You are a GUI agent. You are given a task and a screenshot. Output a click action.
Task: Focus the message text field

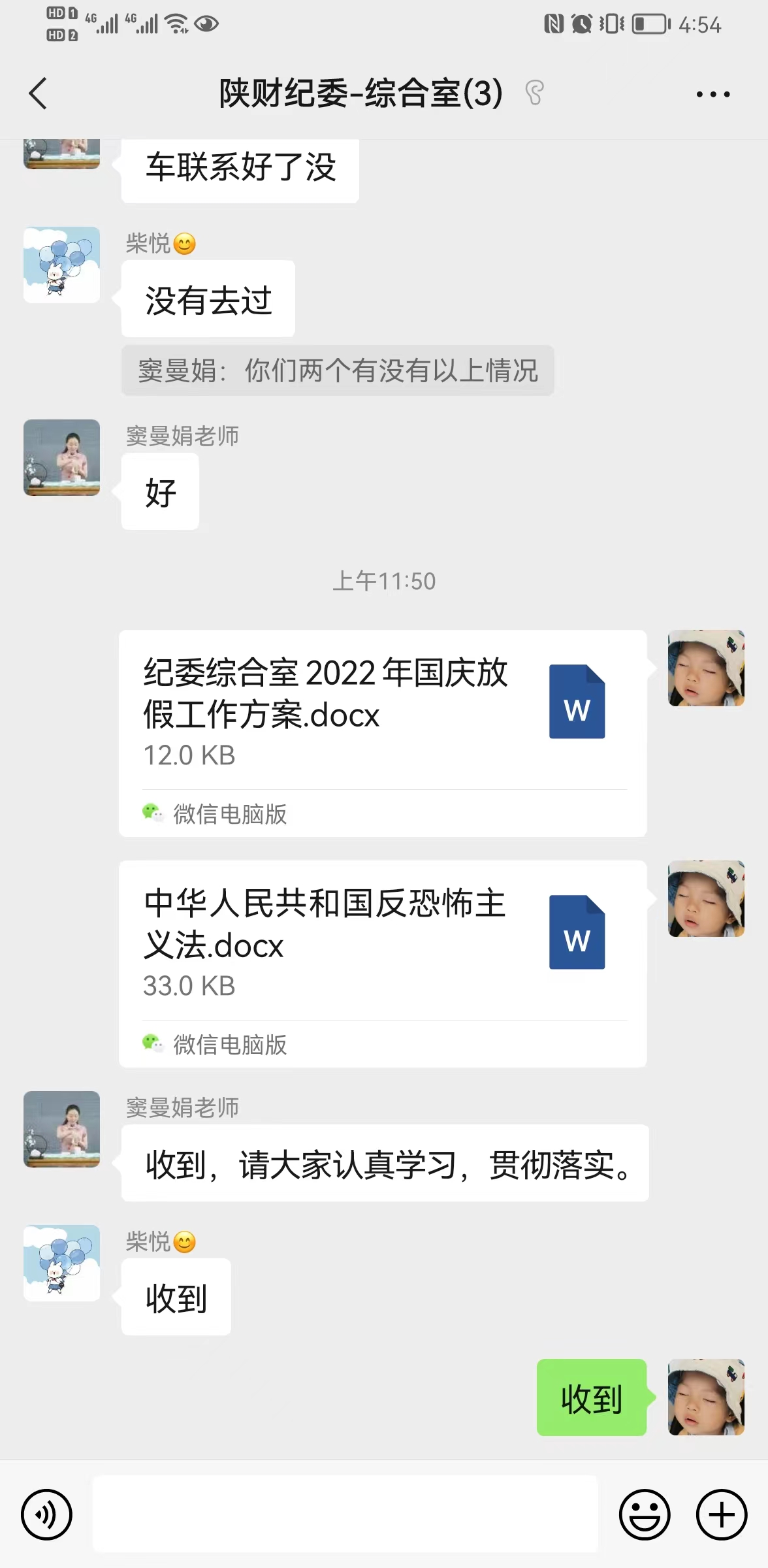[x=345, y=1514]
